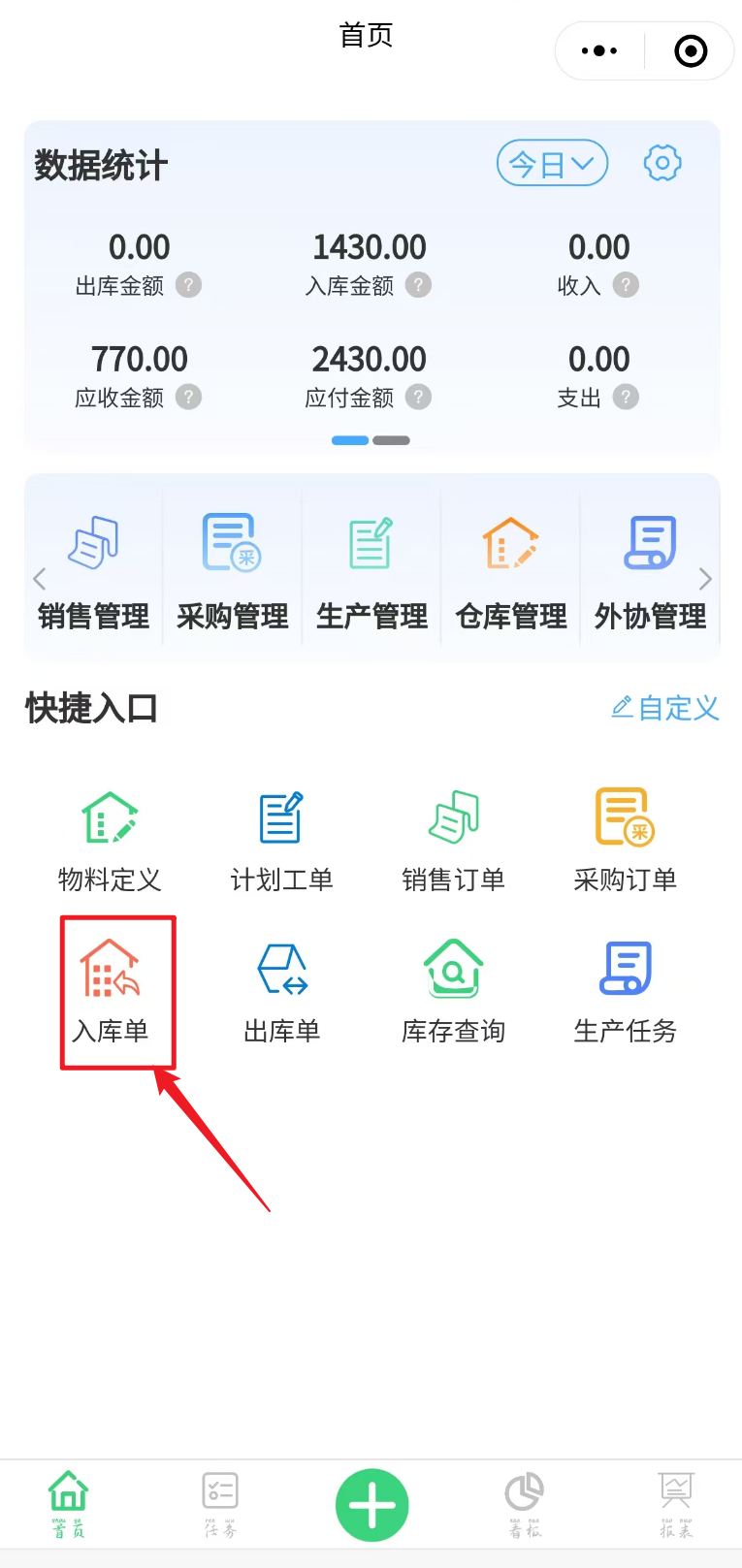Expand the 今日 date range dropdown
Image resolution: width=742 pixels, height=1568 pixels.
click(552, 164)
